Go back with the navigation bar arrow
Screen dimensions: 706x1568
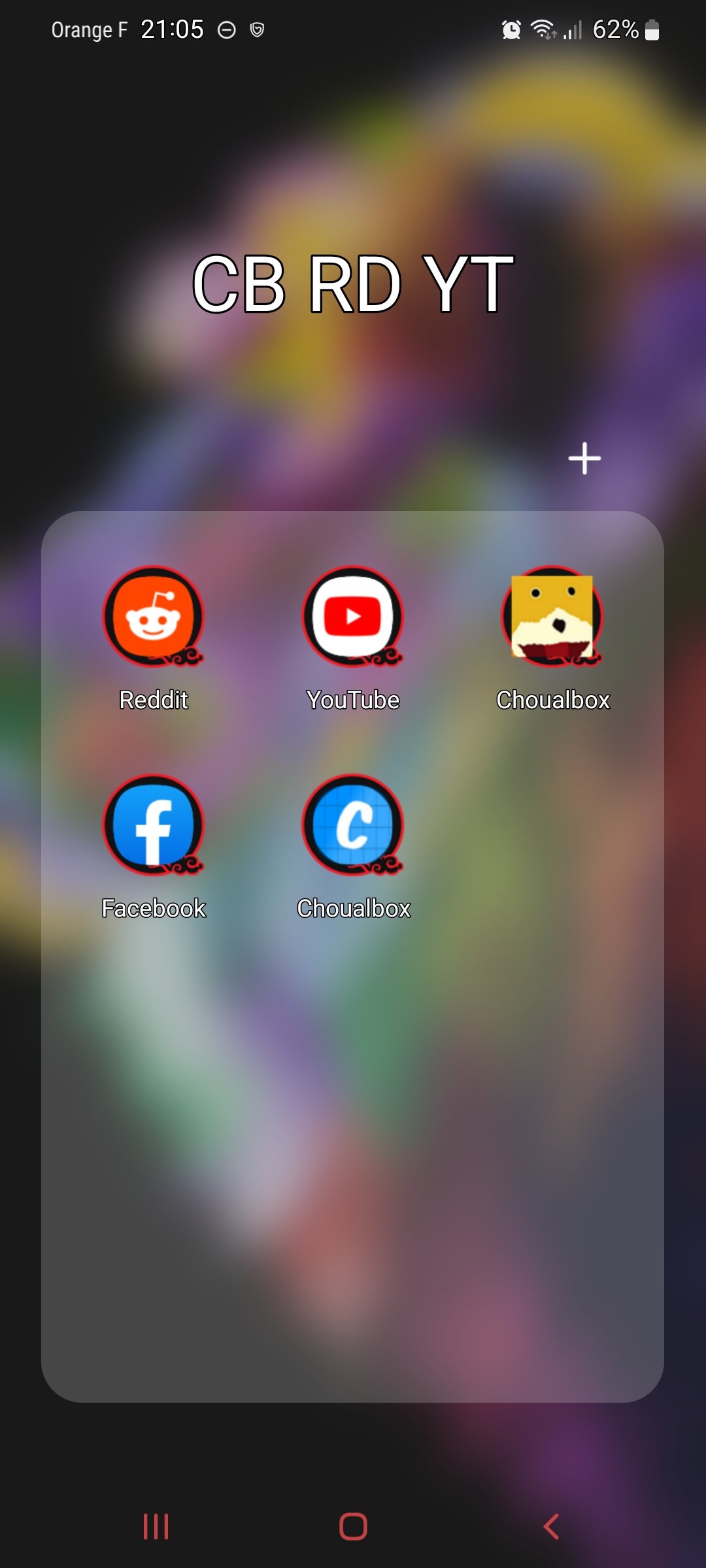pyautogui.click(x=551, y=1527)
